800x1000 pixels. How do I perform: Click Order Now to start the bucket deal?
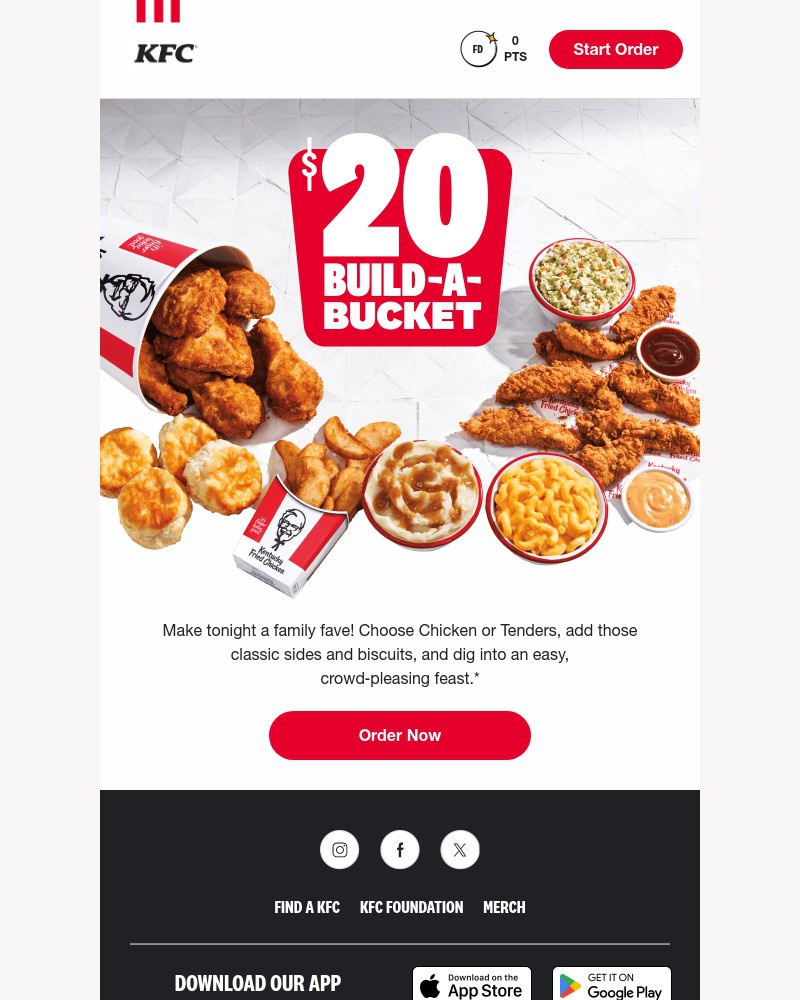pos(400,735)
